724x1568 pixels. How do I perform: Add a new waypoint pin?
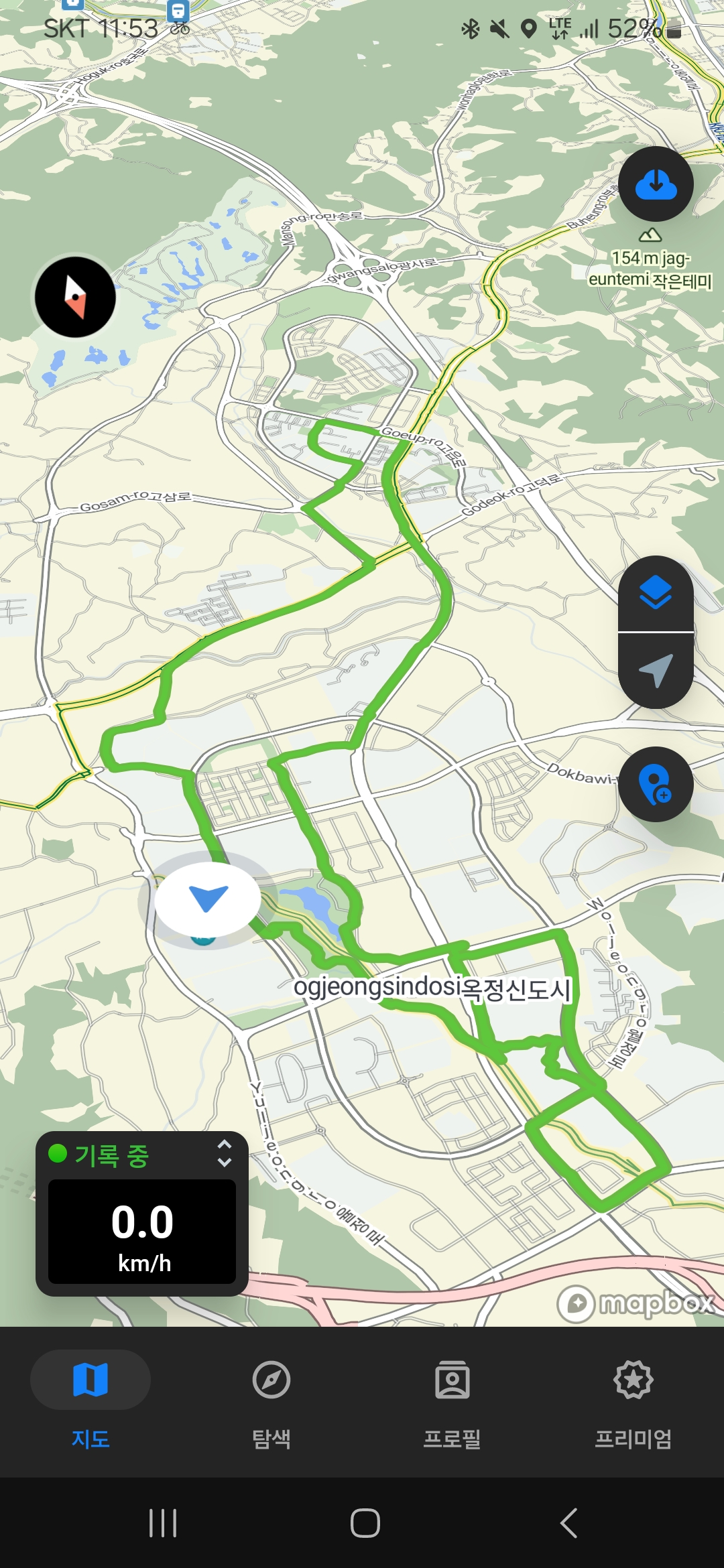656,785
